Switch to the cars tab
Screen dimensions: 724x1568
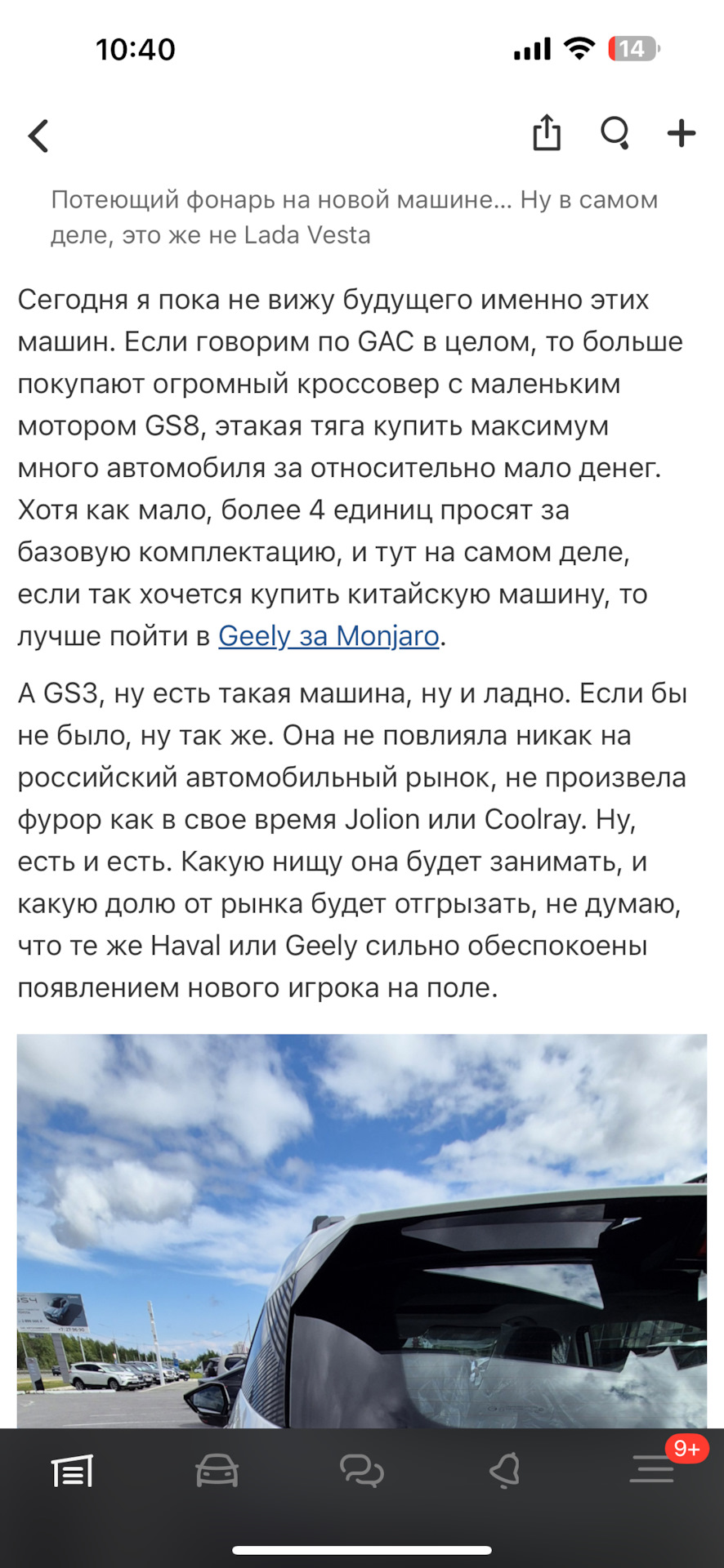pos(217,1472)
